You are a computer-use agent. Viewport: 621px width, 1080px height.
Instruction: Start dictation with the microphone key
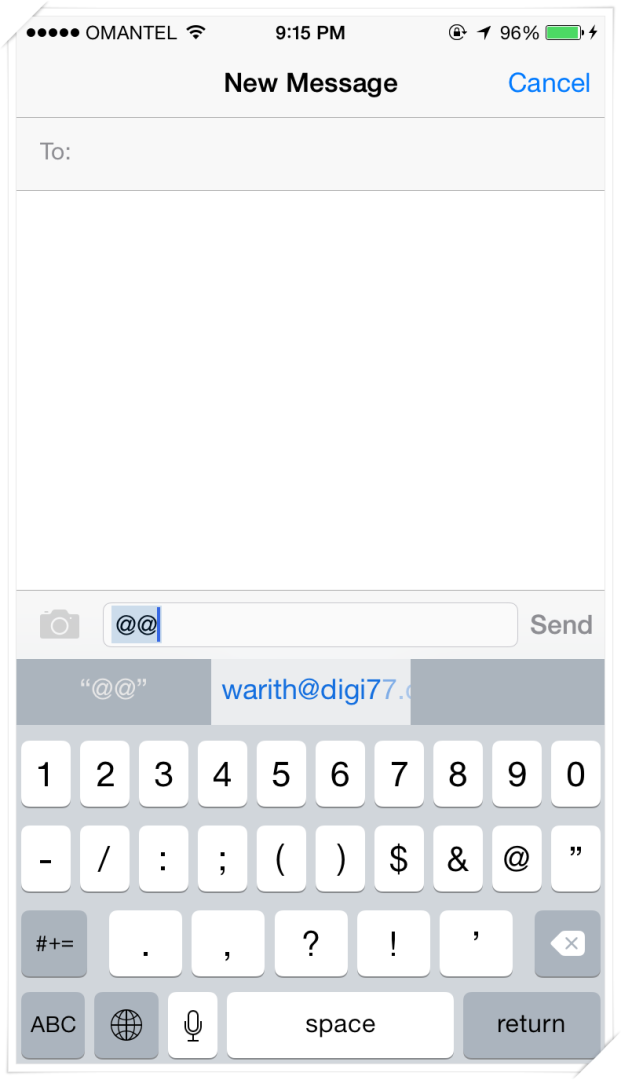(193, 1025)
